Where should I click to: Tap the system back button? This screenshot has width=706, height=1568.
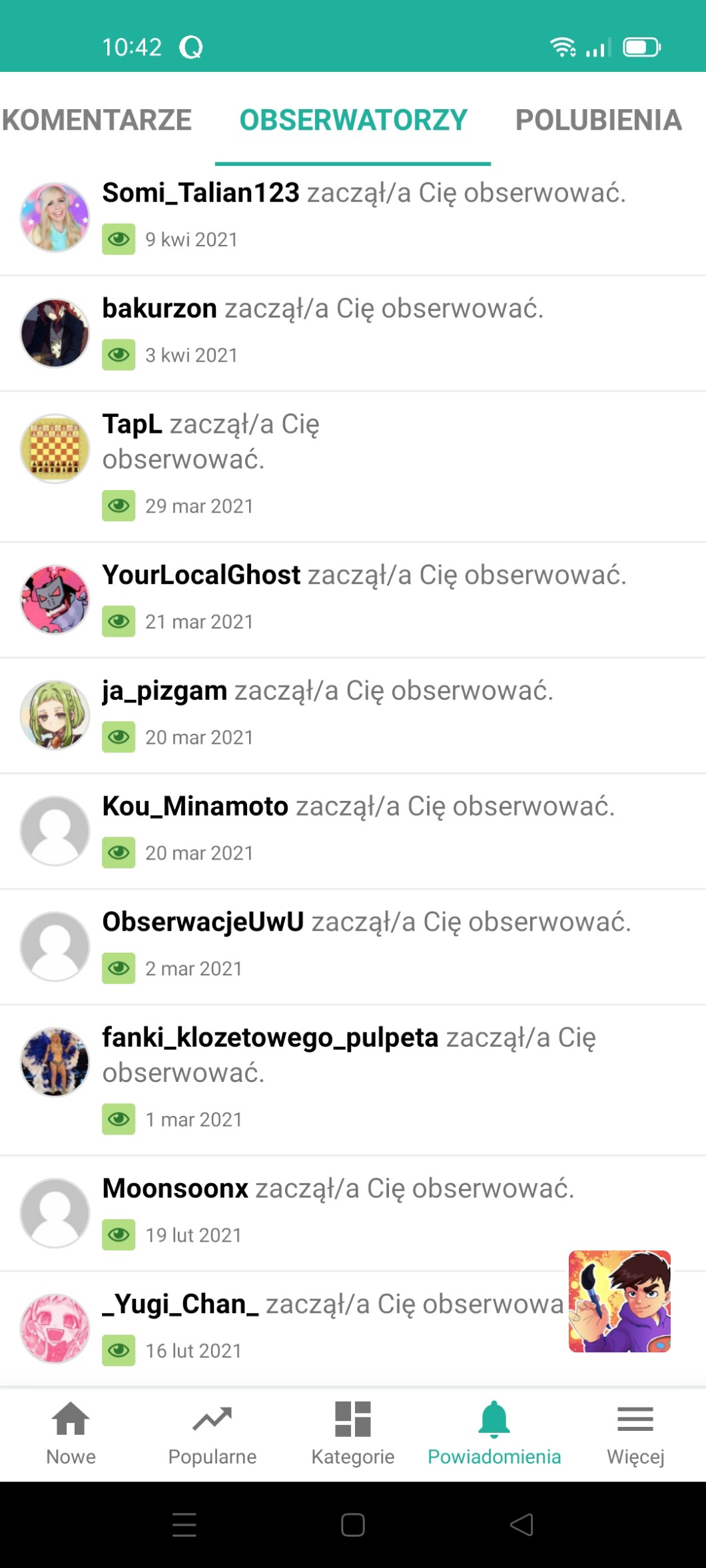click(522, 1524)
